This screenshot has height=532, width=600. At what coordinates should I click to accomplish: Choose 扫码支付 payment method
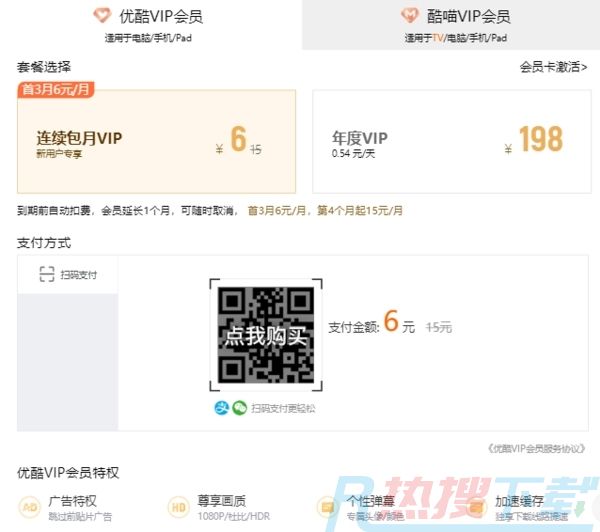pyautogui.click(x=68, y=274)
